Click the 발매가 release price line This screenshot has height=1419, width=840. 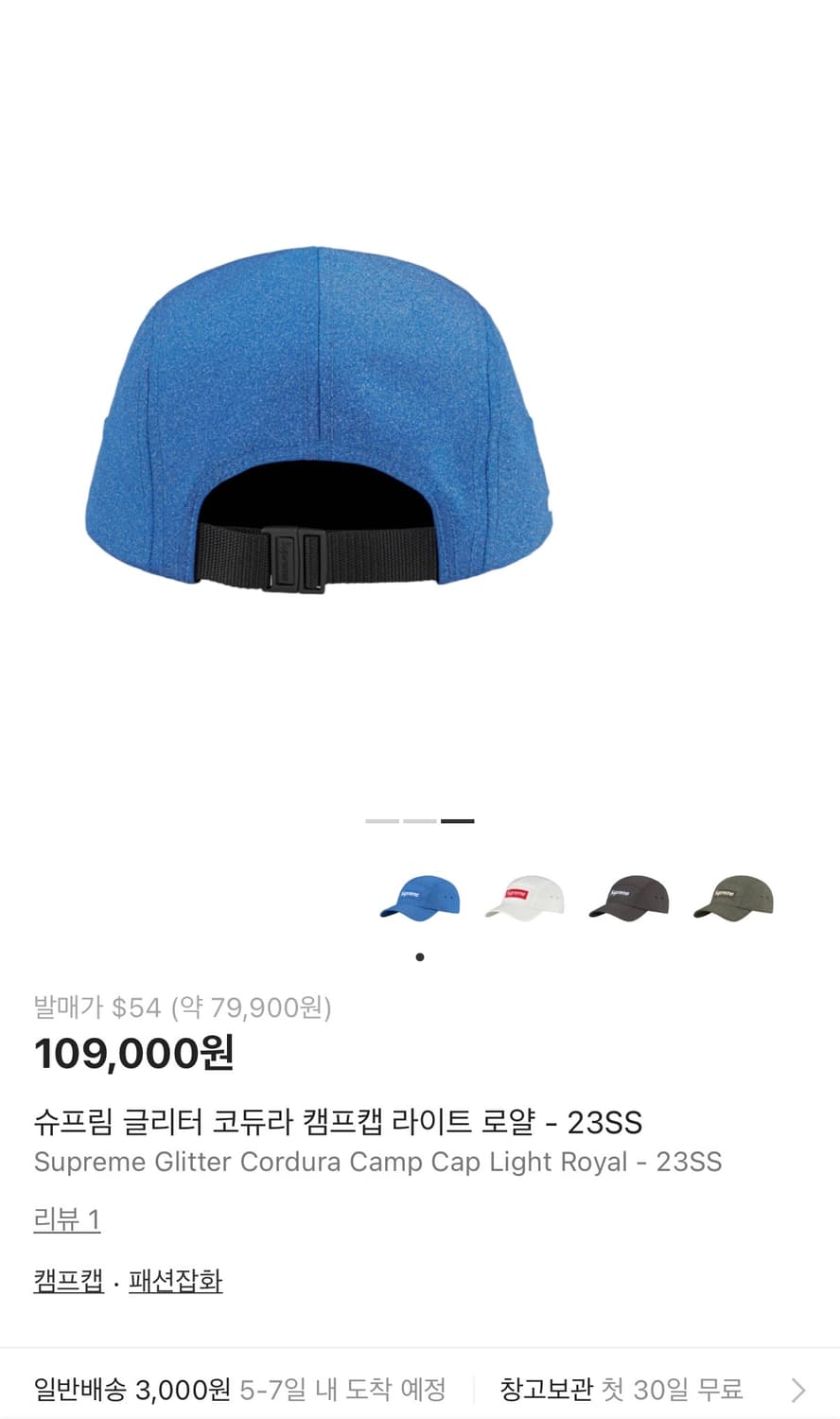click(184, 1008)
